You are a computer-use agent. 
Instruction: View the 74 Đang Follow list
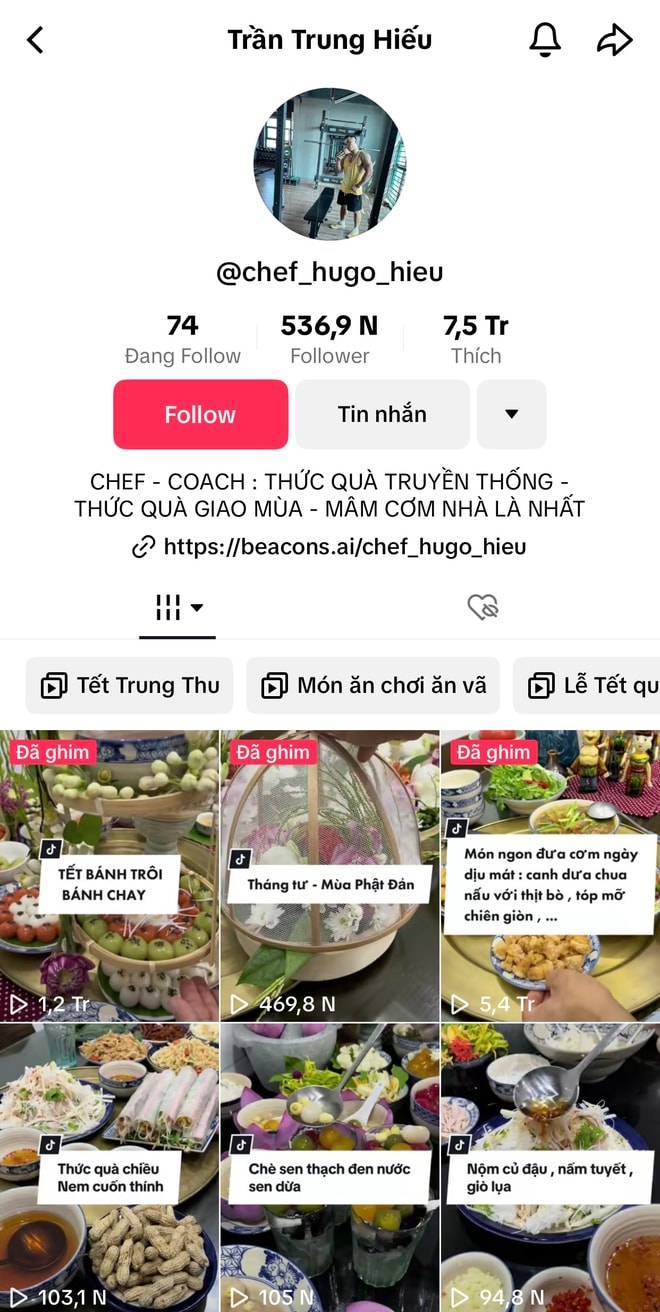[x=183, y=339]
